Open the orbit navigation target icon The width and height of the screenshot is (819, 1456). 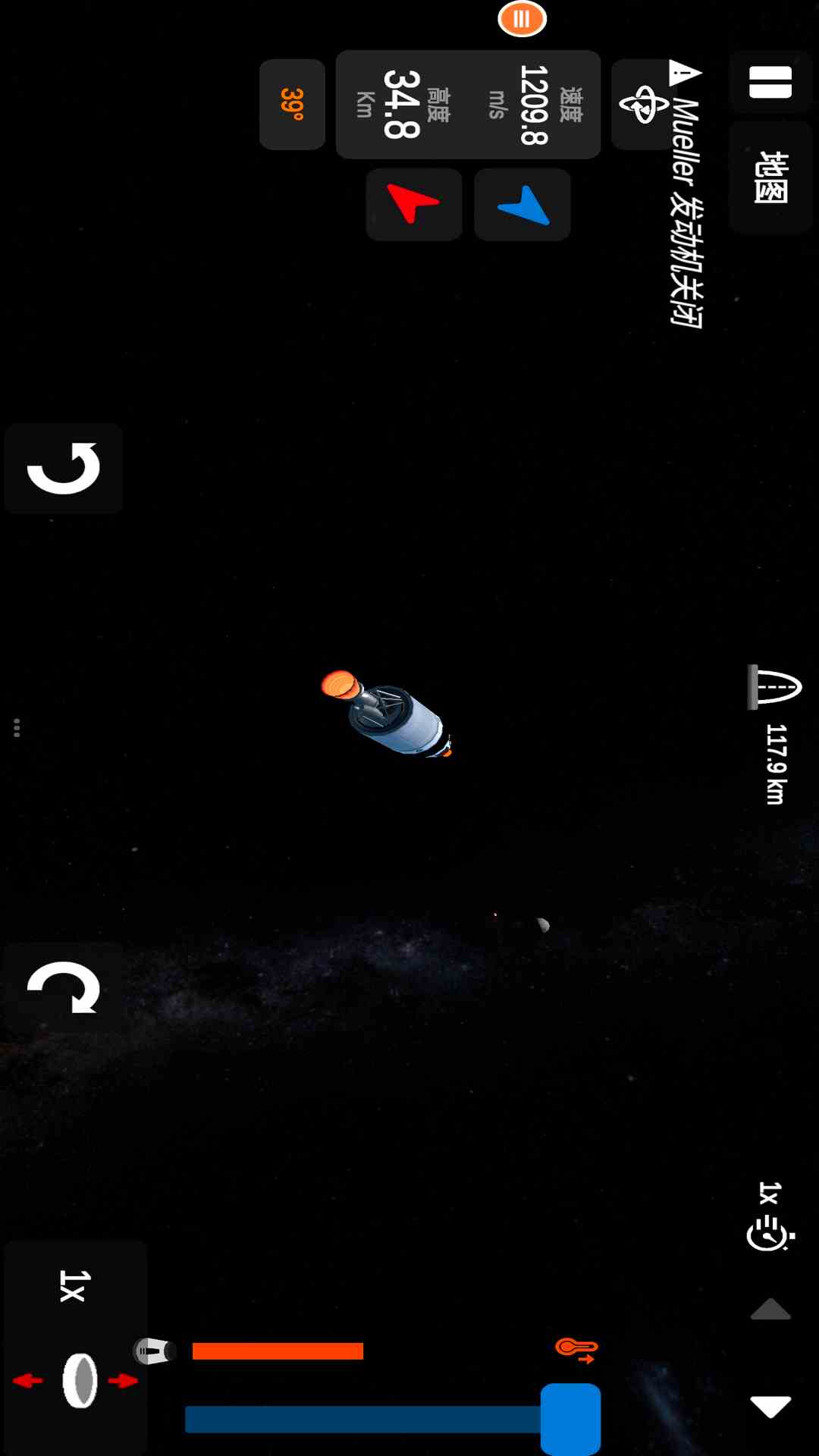[x=642, y=105]
